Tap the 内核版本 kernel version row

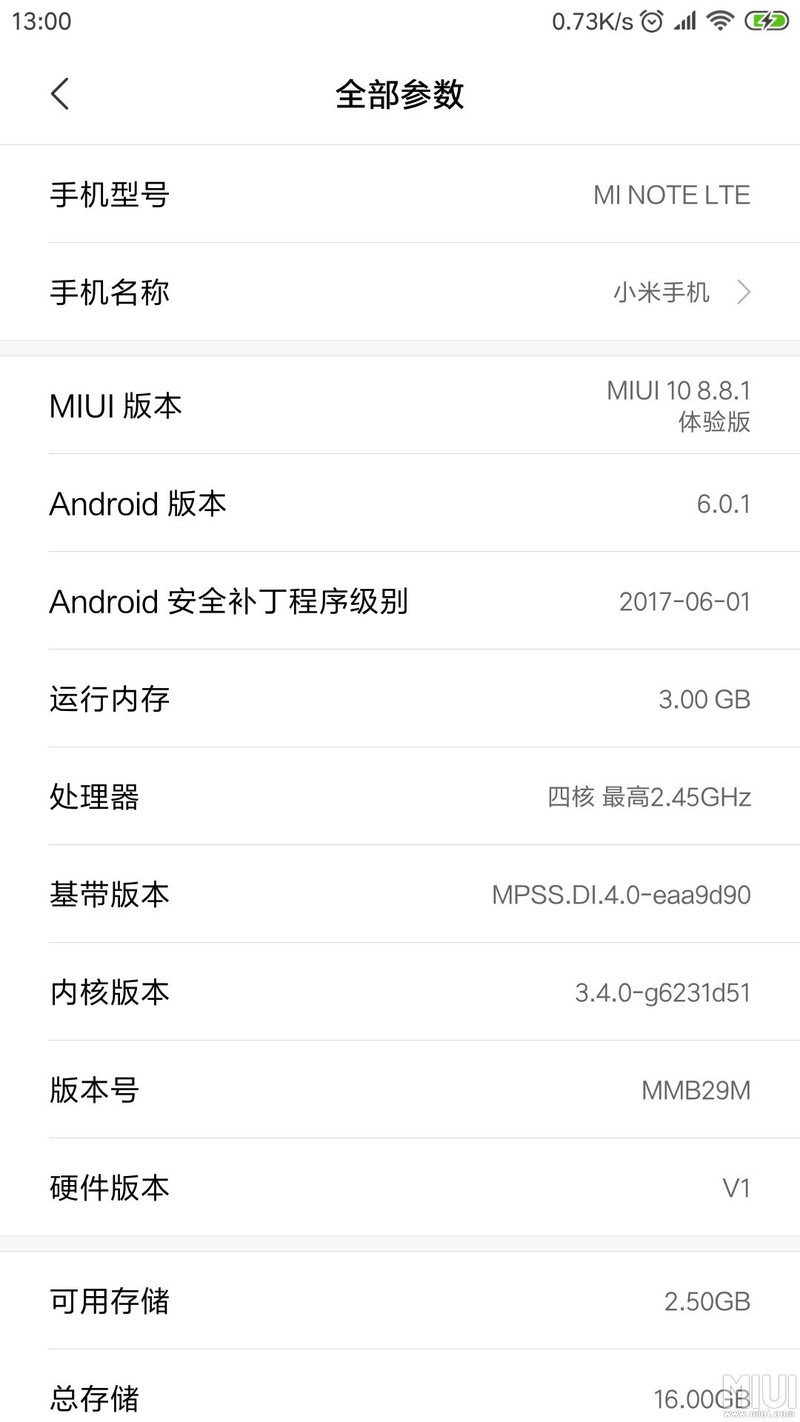[x=400, y=992]
